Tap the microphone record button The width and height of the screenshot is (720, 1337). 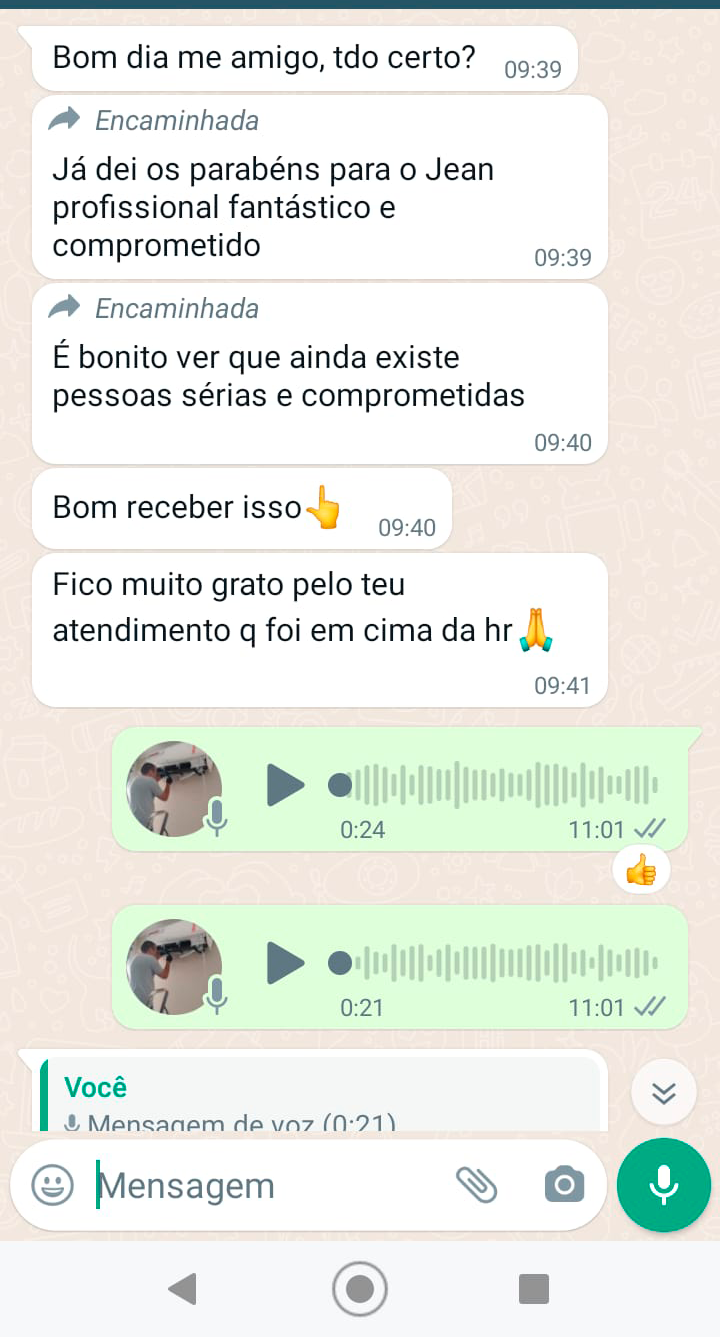coord(663,1185)
